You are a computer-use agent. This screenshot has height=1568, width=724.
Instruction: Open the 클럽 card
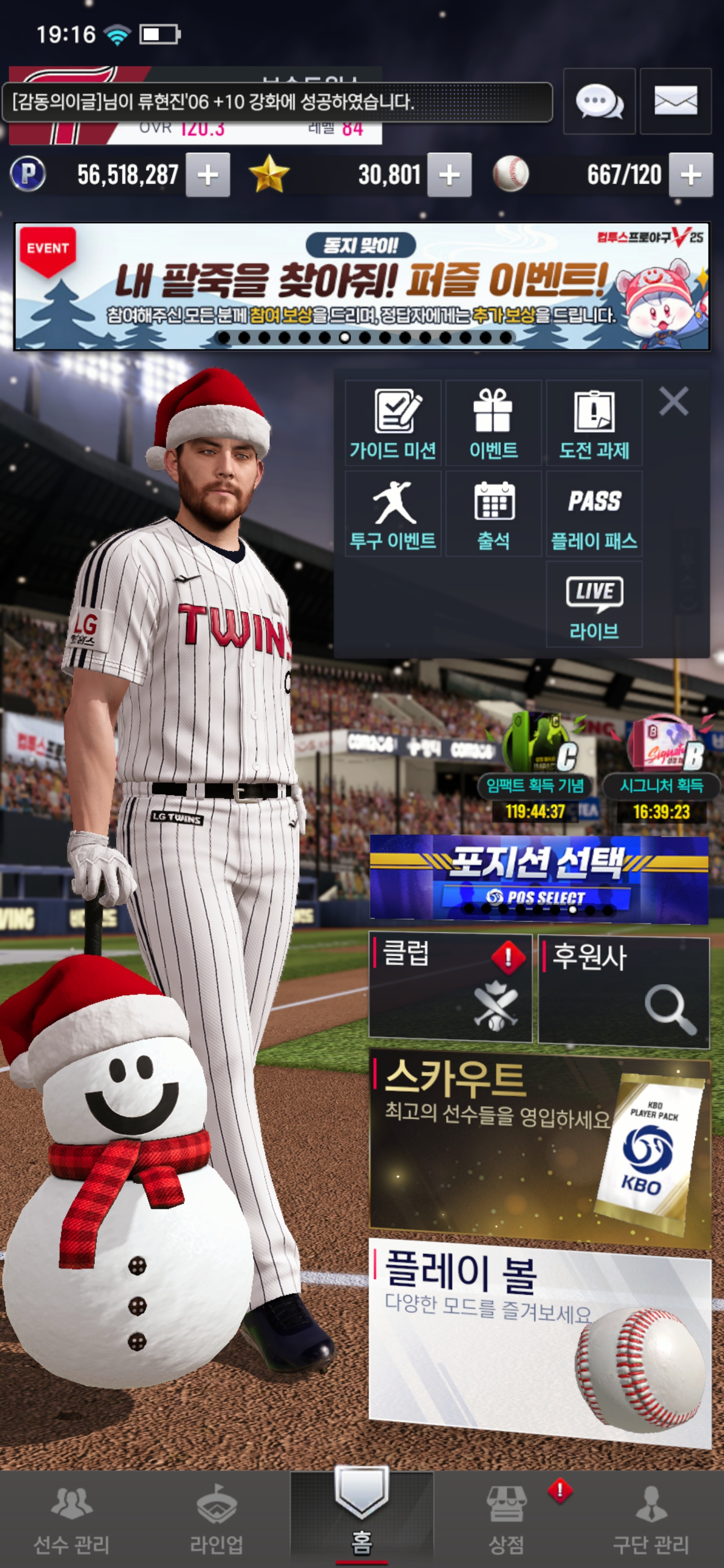450,987
